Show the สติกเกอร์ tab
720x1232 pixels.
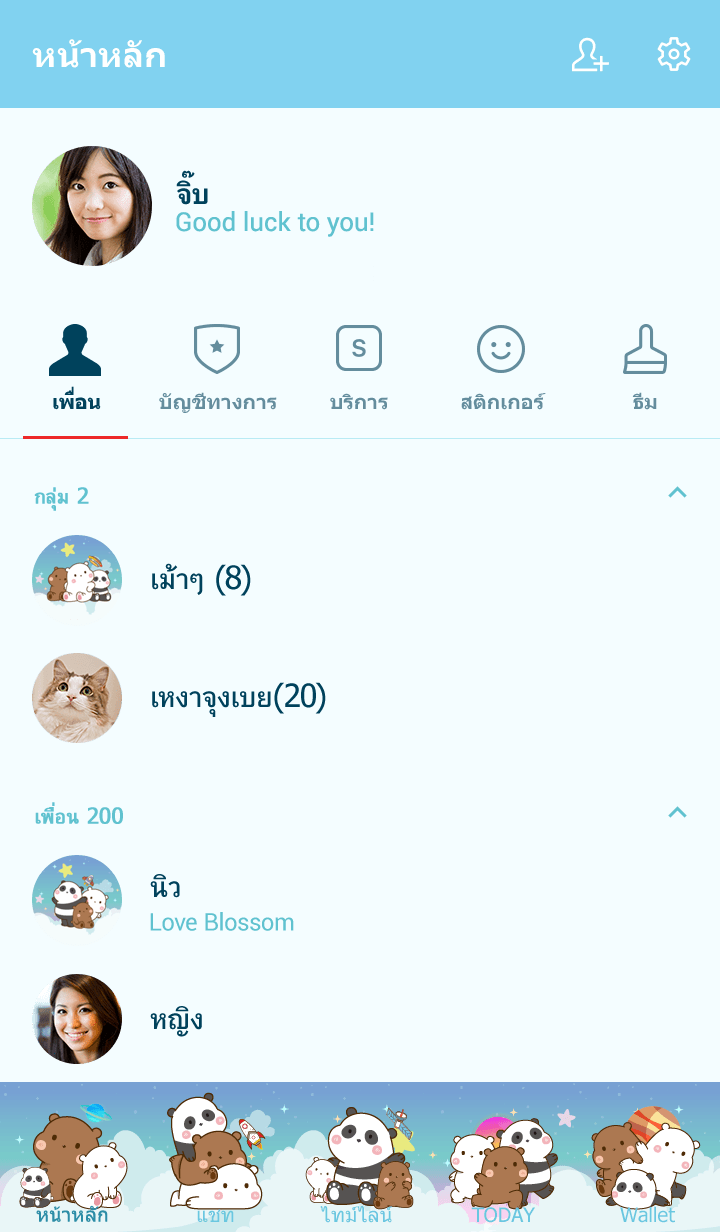(501, 370)
